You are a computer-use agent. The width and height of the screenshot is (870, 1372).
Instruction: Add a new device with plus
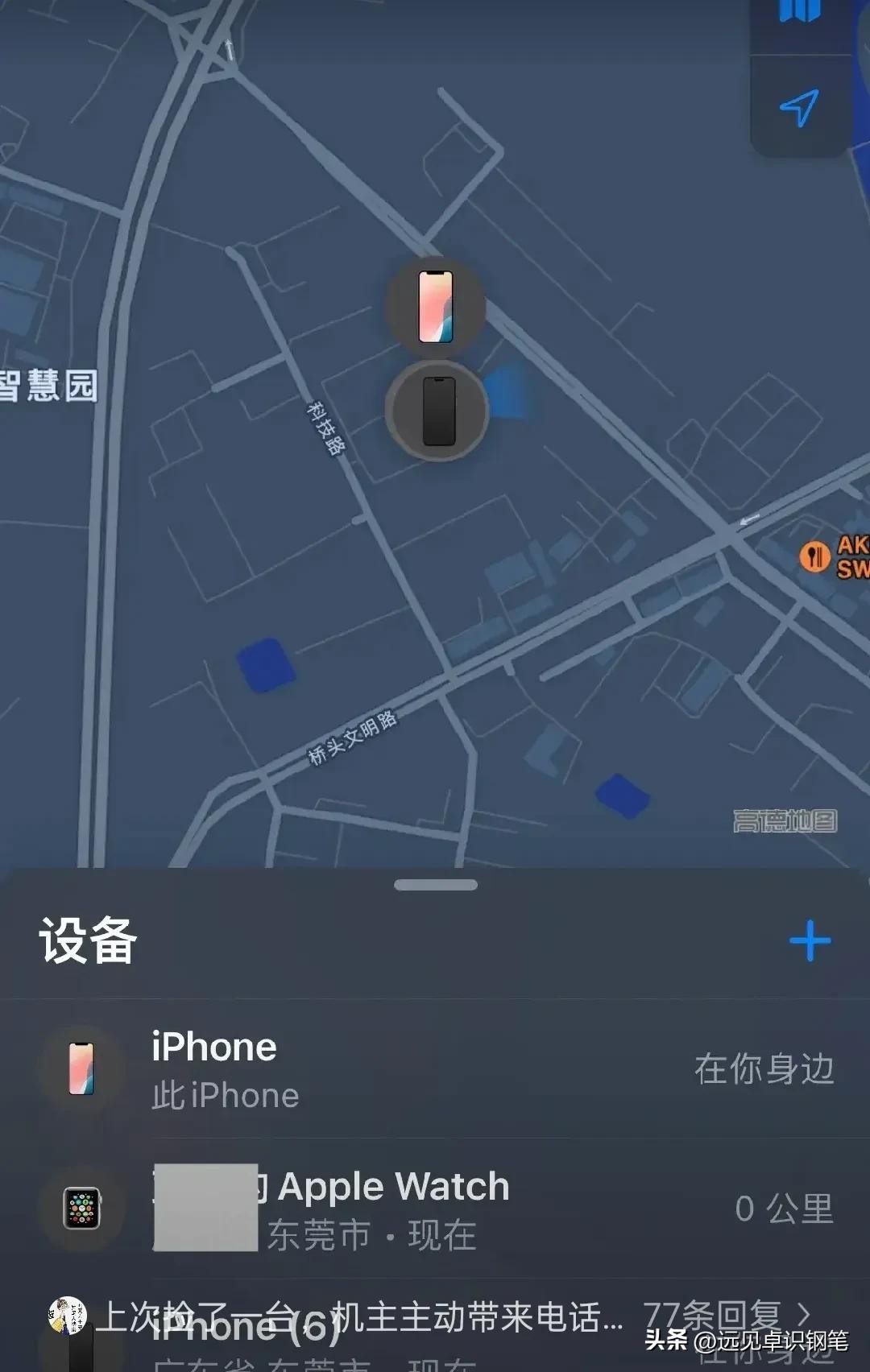coord(810,940)
